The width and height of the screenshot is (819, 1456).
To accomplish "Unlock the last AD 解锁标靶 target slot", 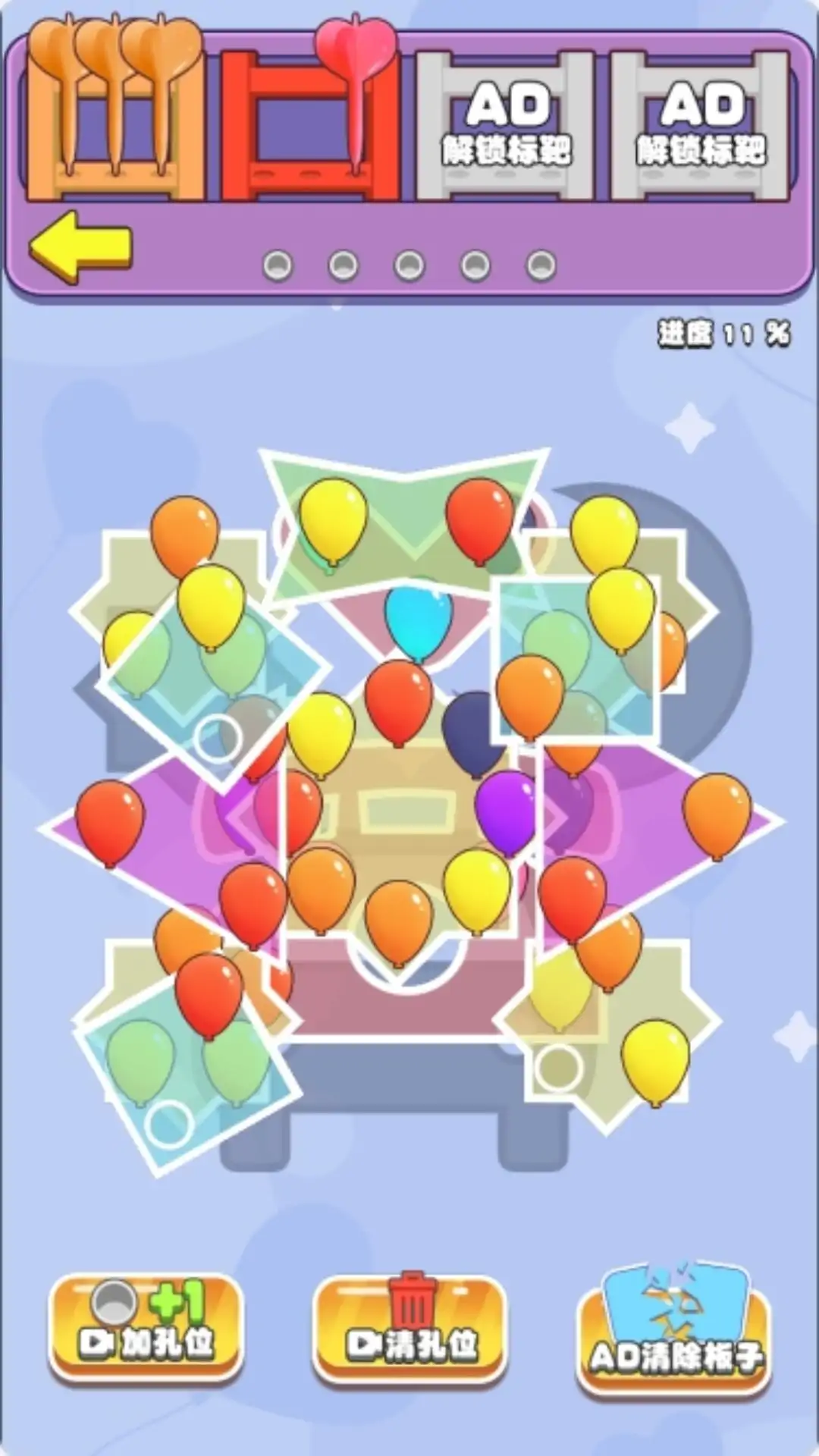I will [701, 125].
